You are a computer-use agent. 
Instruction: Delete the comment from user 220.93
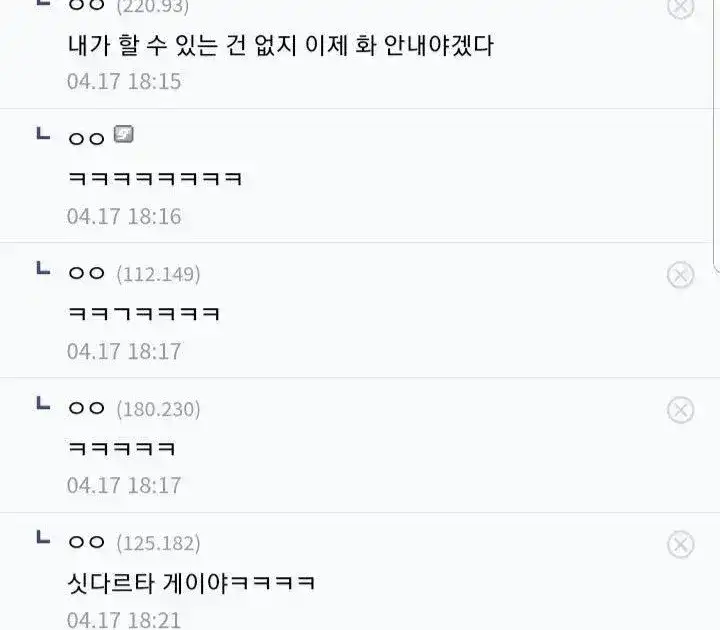(x=680, y=6)
